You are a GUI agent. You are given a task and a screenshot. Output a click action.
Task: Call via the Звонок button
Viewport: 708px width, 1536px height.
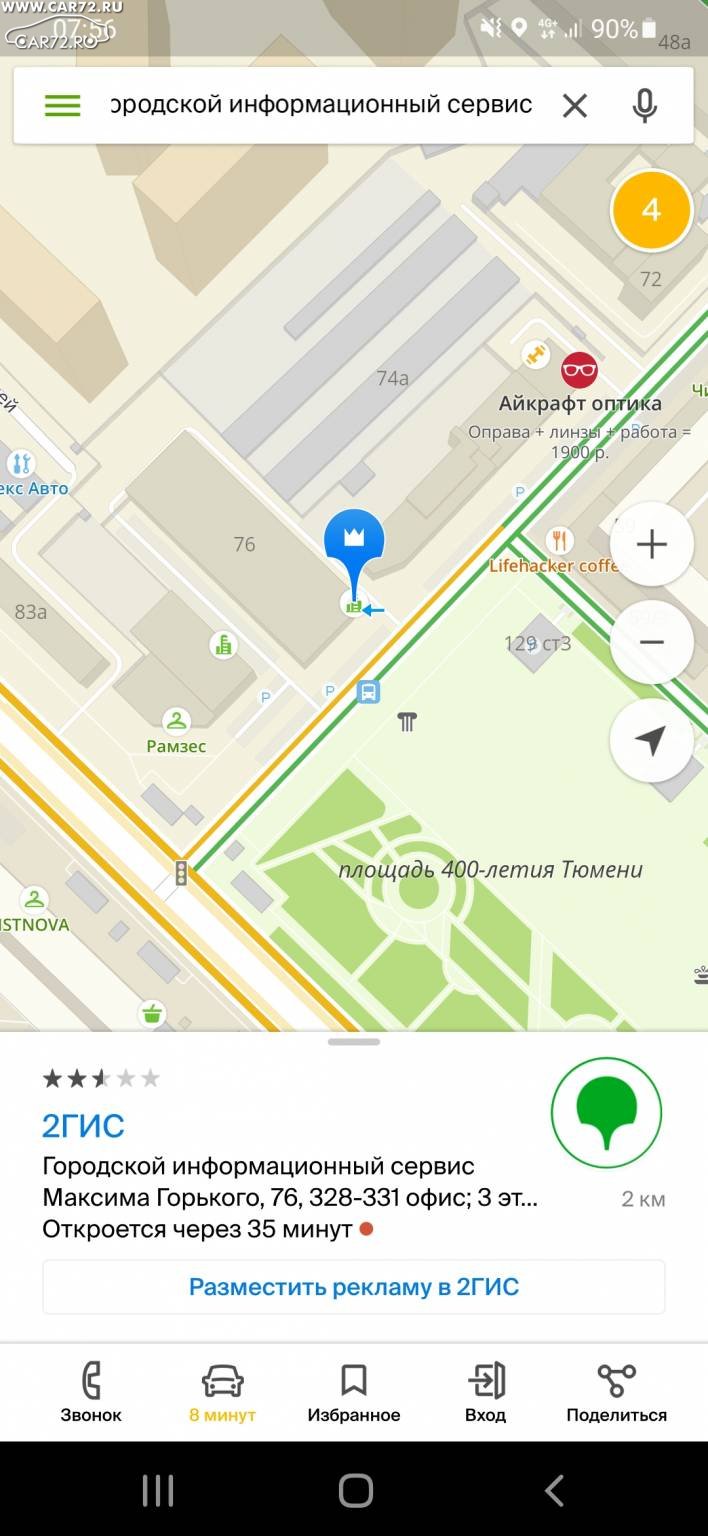(91, 1392)
